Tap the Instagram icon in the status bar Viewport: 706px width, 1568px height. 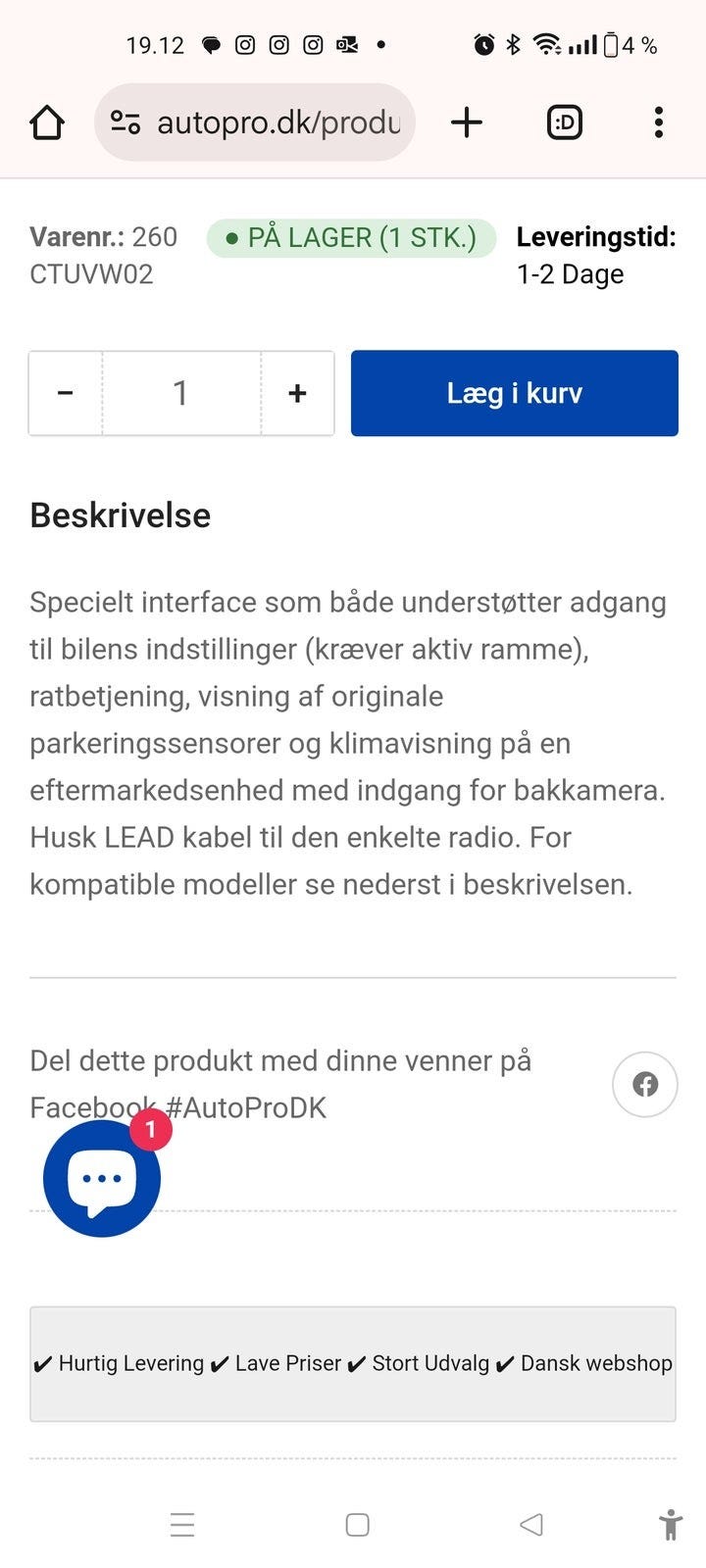point(245,44)
